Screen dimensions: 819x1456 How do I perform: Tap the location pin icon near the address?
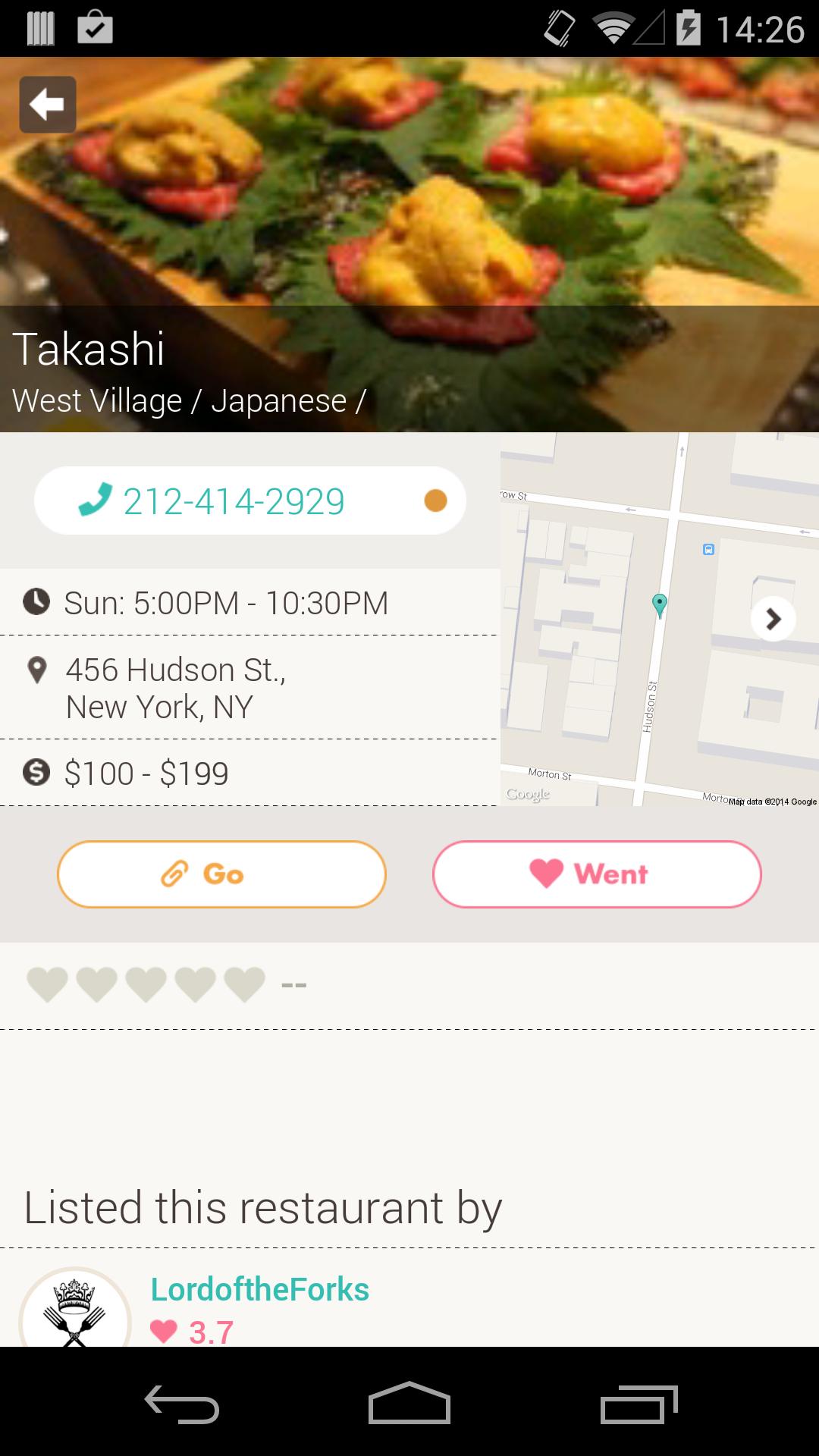[x=36, y=670]
